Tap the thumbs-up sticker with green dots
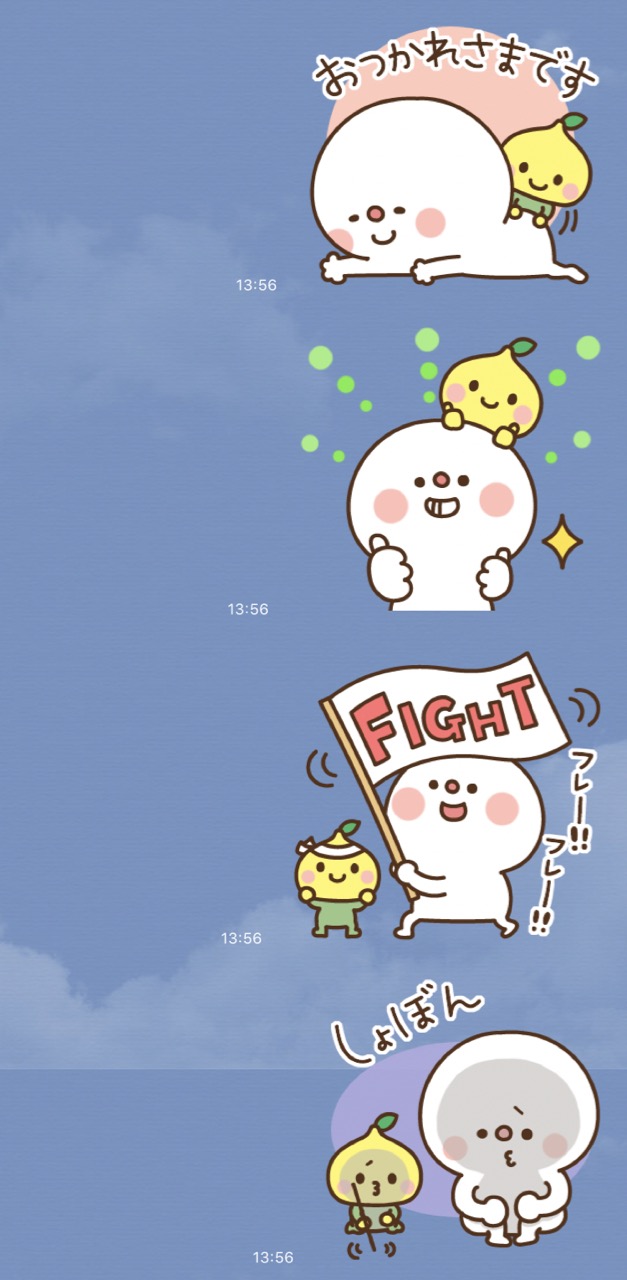The height and width of the screenshot is (1280, 627). (x=450, y=480)
